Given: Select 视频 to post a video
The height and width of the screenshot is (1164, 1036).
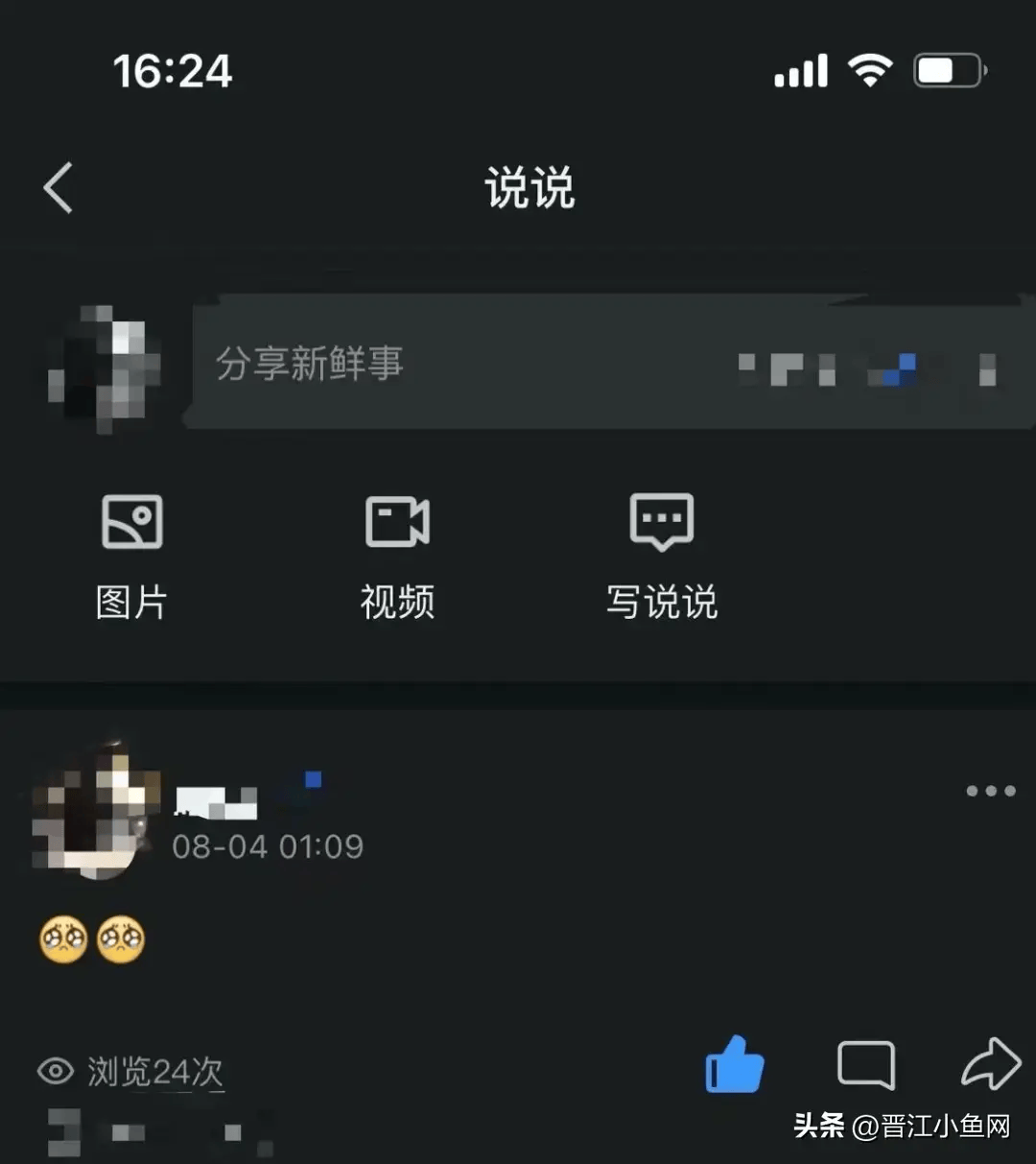Looking at the screenshot, I should click(x=397, y=557).
